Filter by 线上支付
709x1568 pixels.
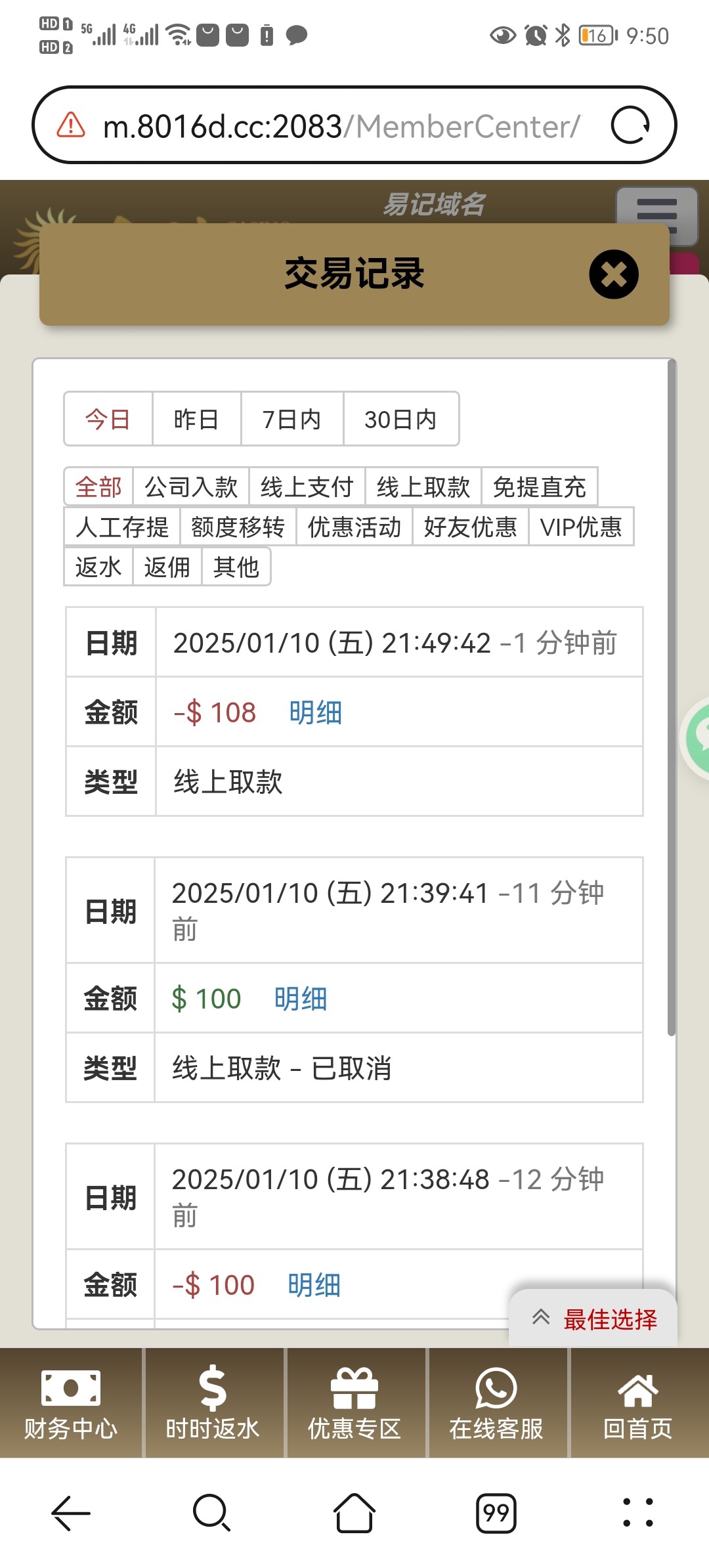(307, 487)
